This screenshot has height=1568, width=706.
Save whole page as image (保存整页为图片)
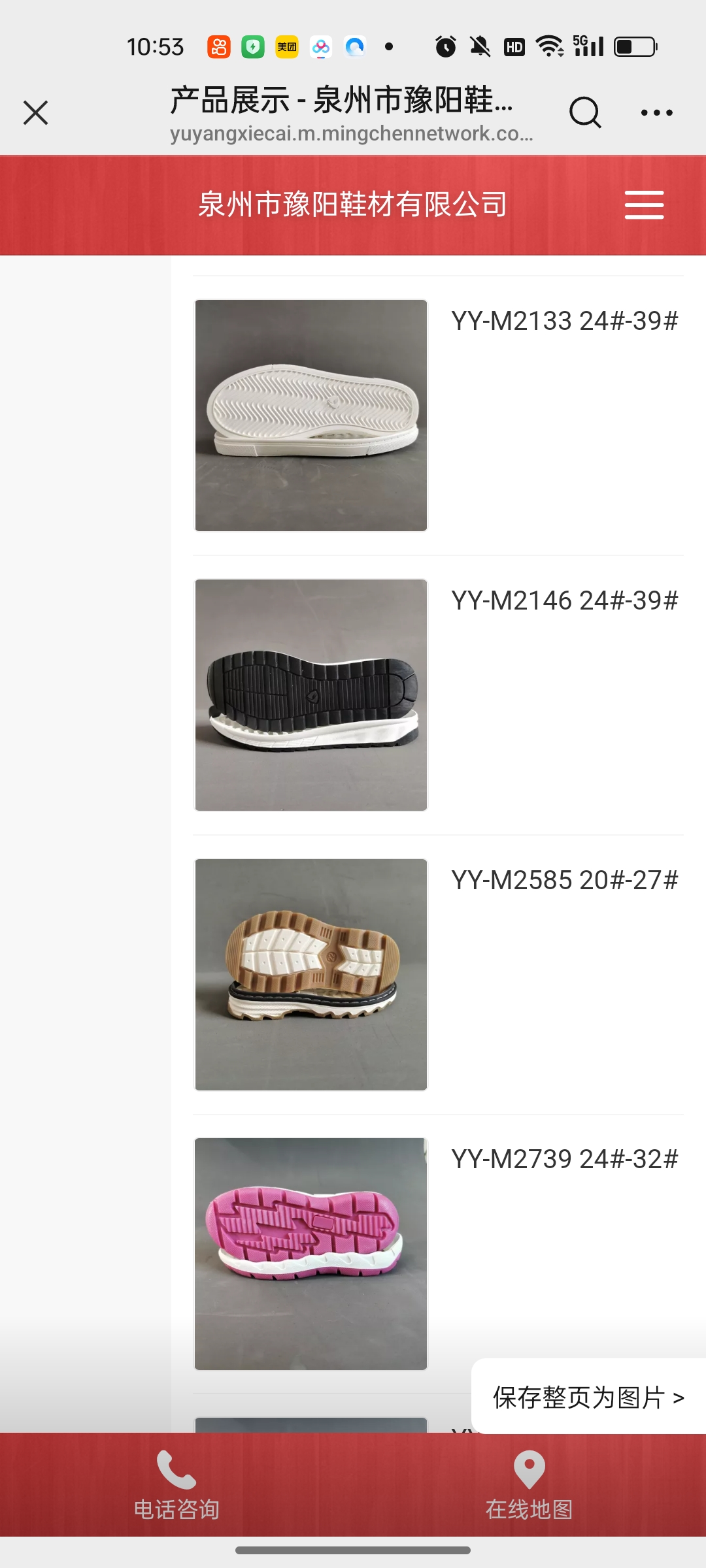click(588, 1397)
